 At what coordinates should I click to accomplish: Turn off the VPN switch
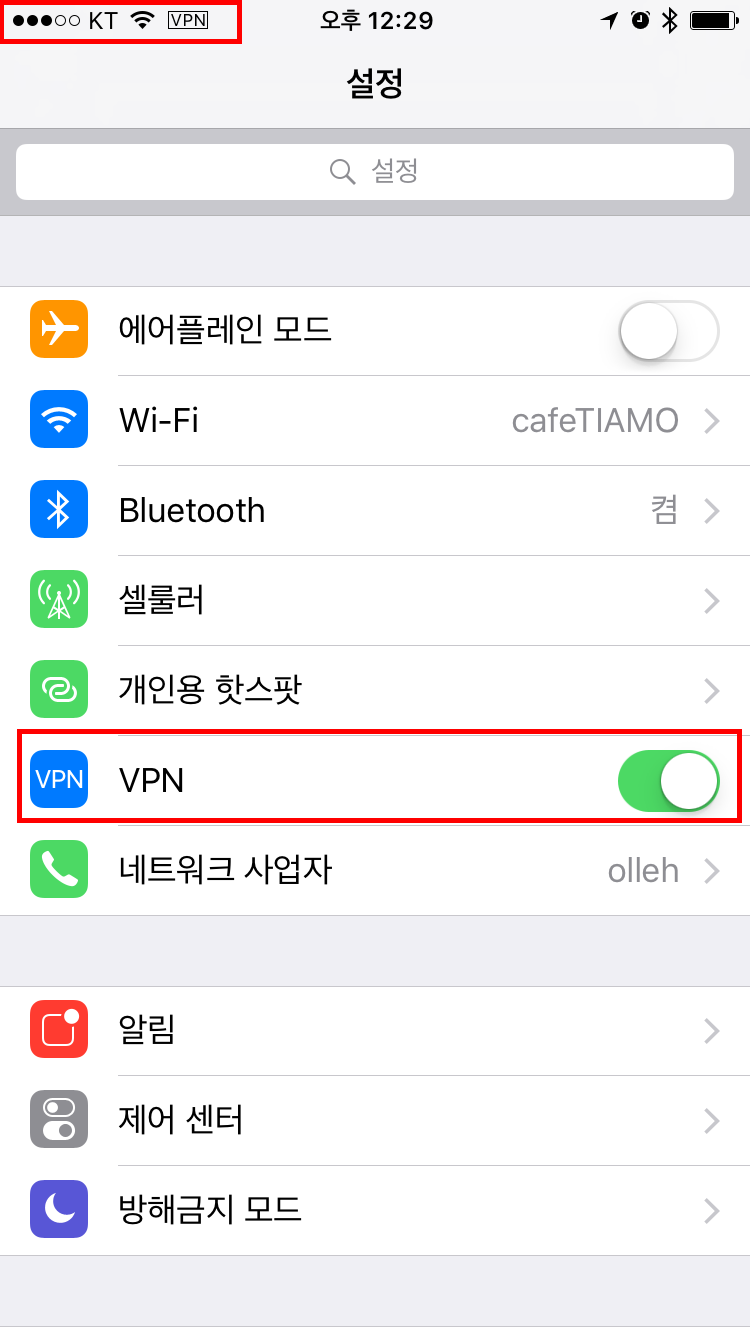[x=669, y=780]
